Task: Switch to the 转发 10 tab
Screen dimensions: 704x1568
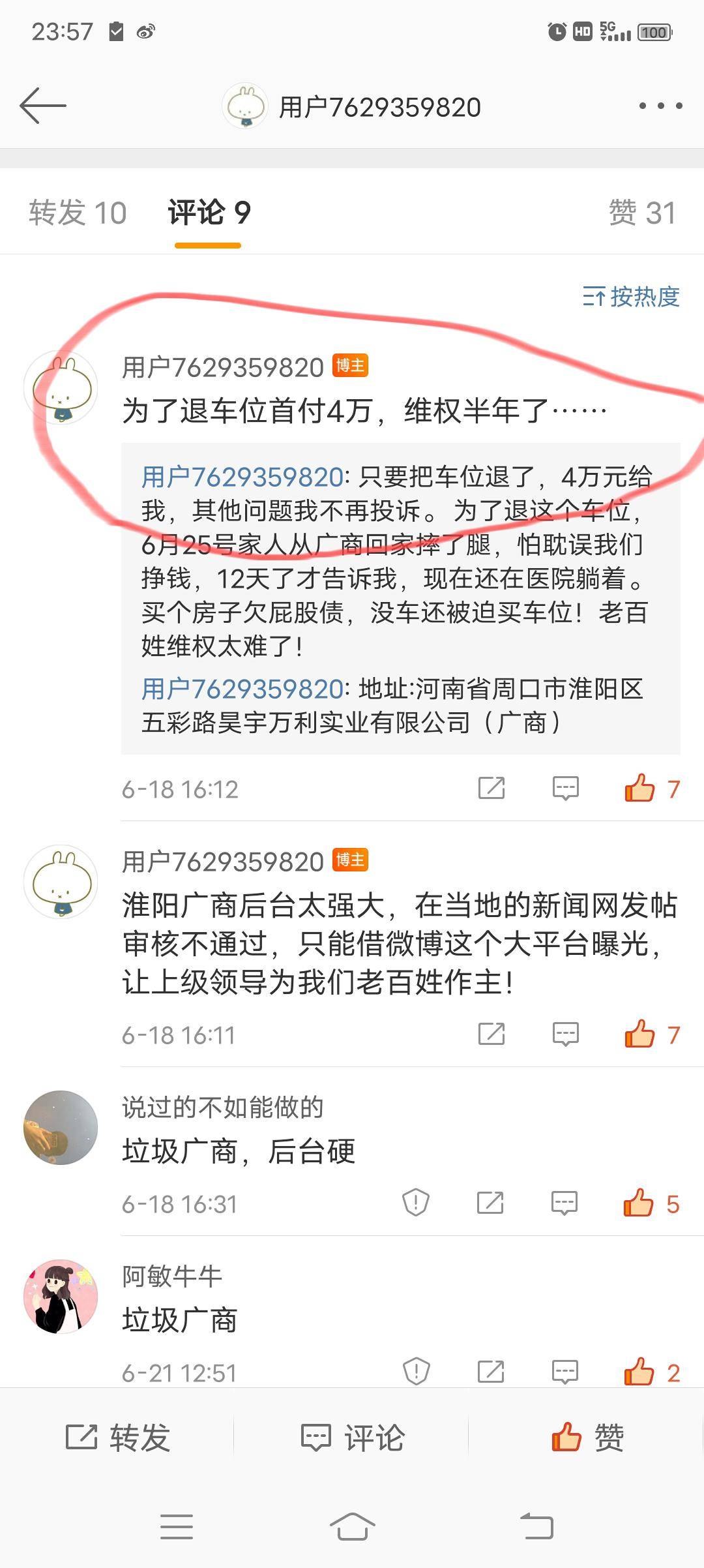Action: click(78, 213)
